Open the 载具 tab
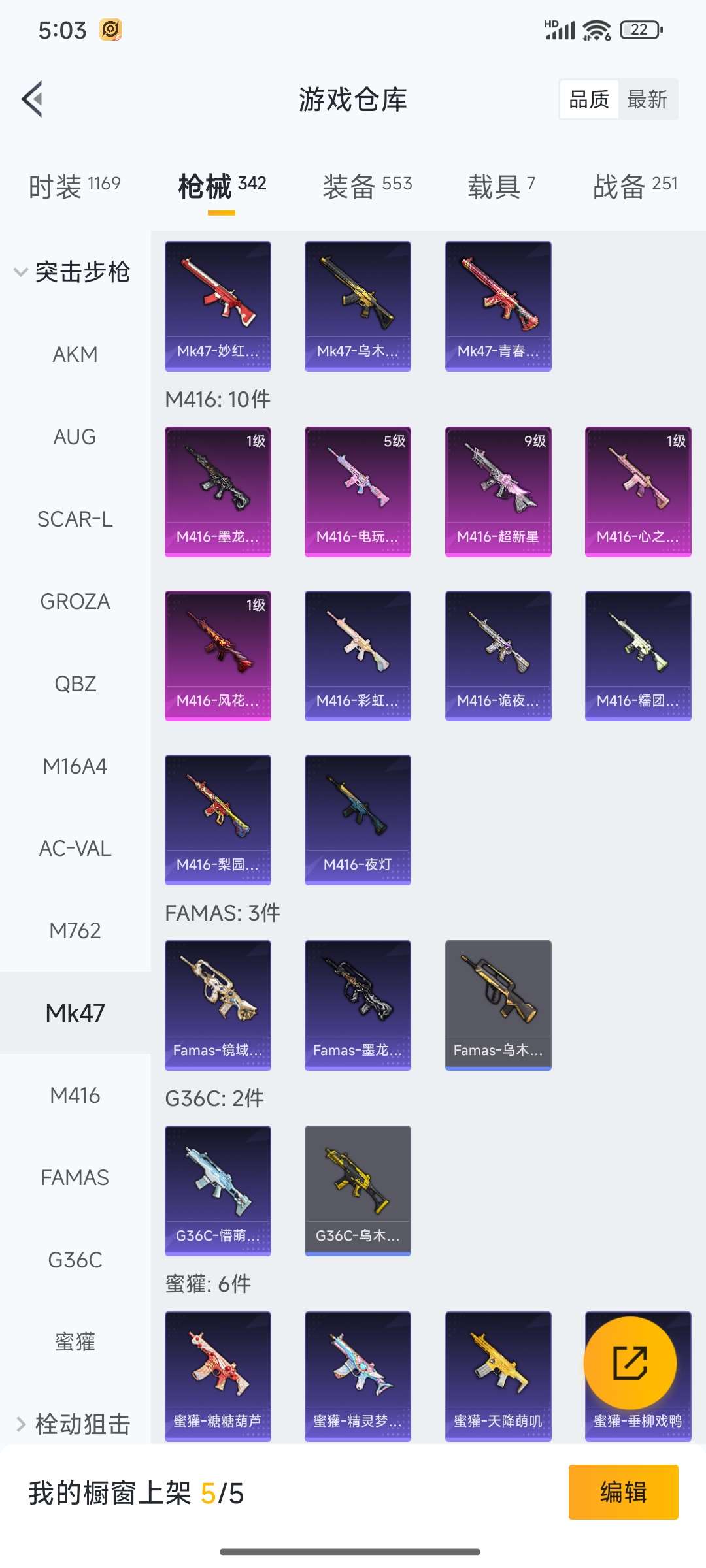 click(x=501, y=186)
